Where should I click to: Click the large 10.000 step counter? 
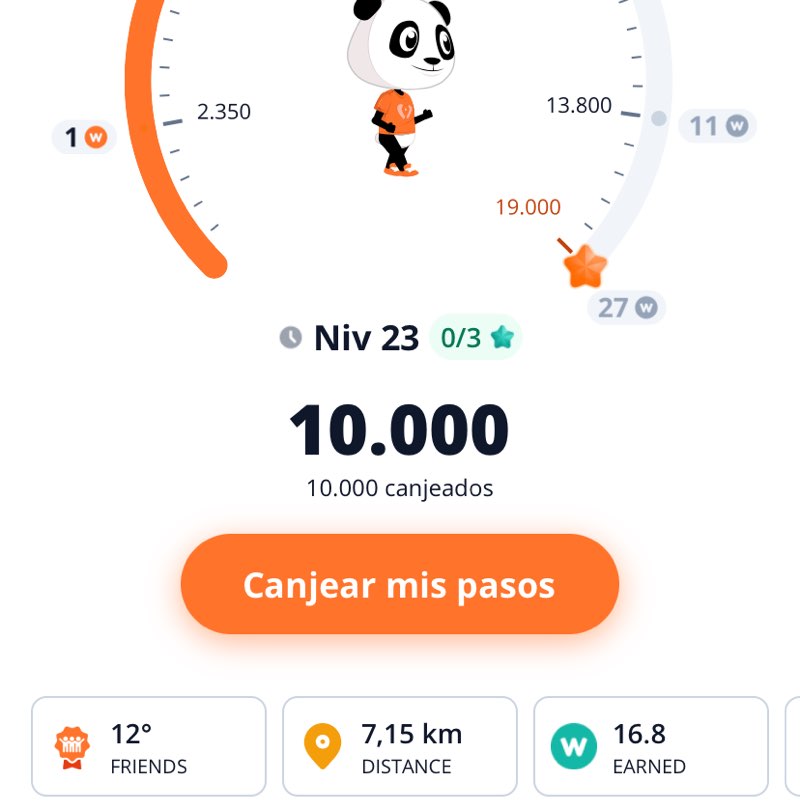[400, 432]
